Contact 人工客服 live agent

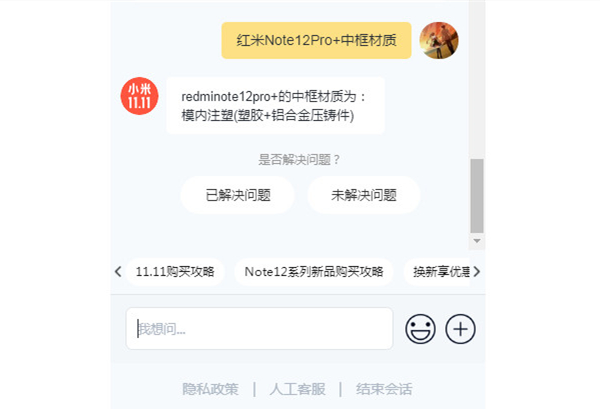[297, 389]
